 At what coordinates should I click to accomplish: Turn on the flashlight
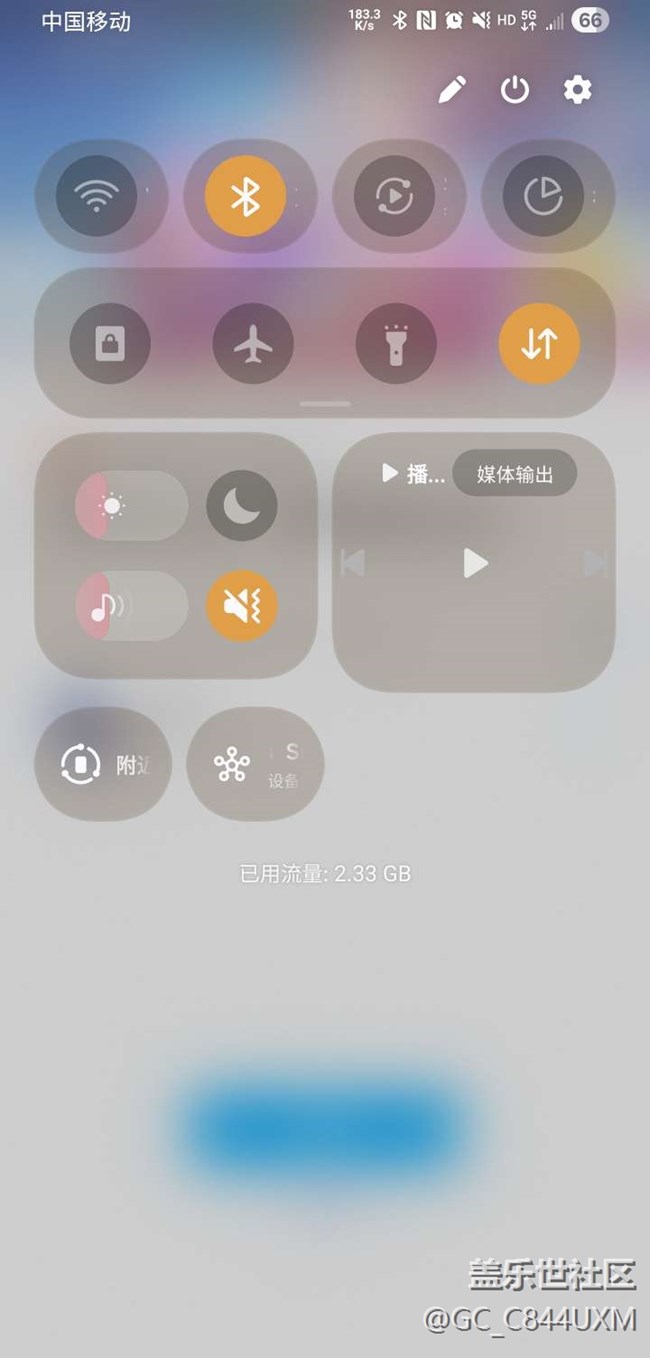396,344
